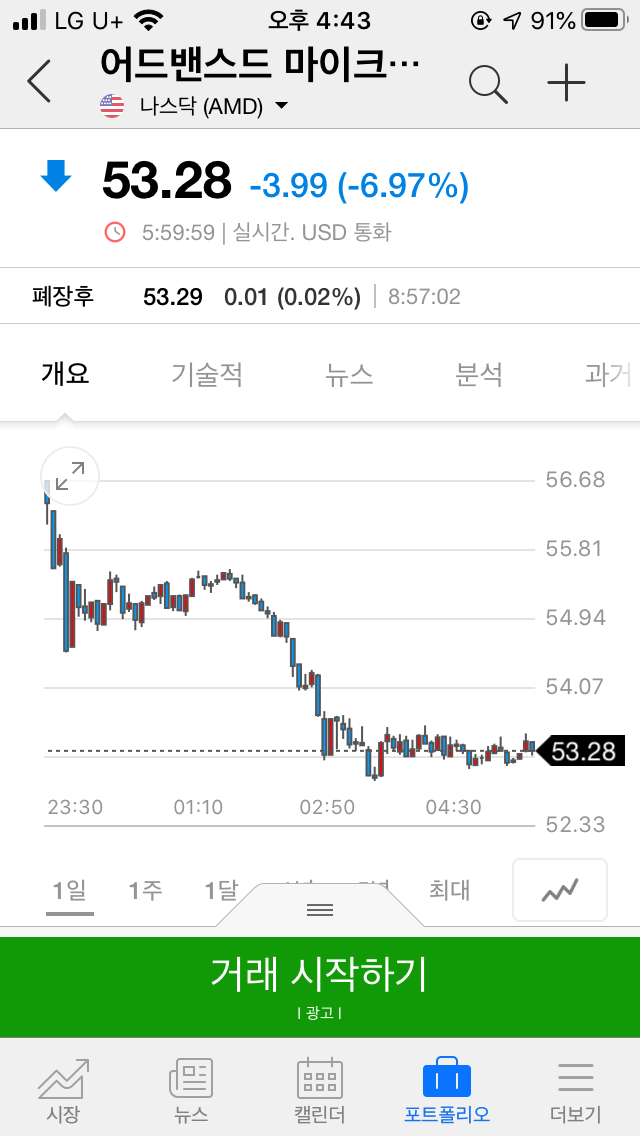Select the 1일 chart range

pyautogui.click(x=70, y=890)
